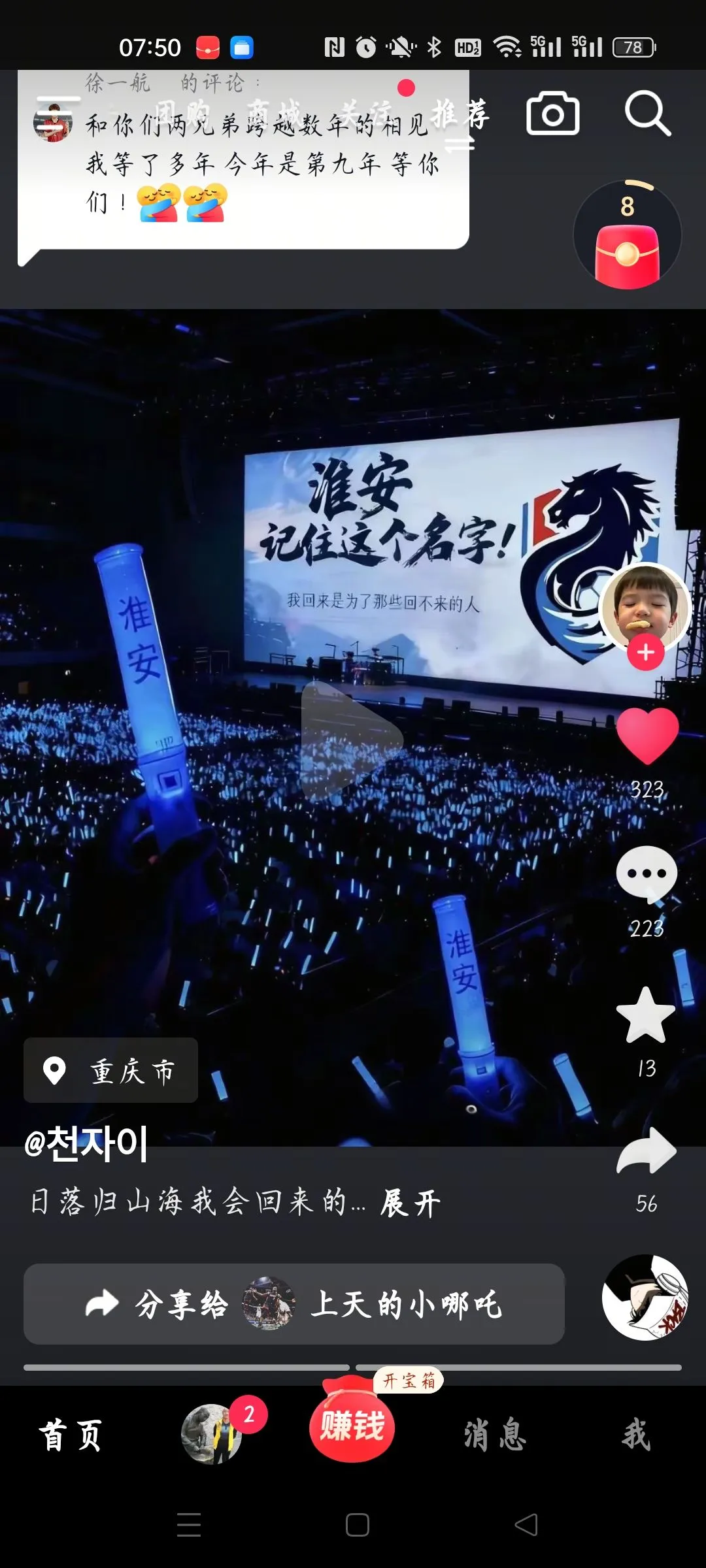Switch to the 首页 tab
The width and height of the screenshot is (706, 1568).
(x=71, y=1434)
